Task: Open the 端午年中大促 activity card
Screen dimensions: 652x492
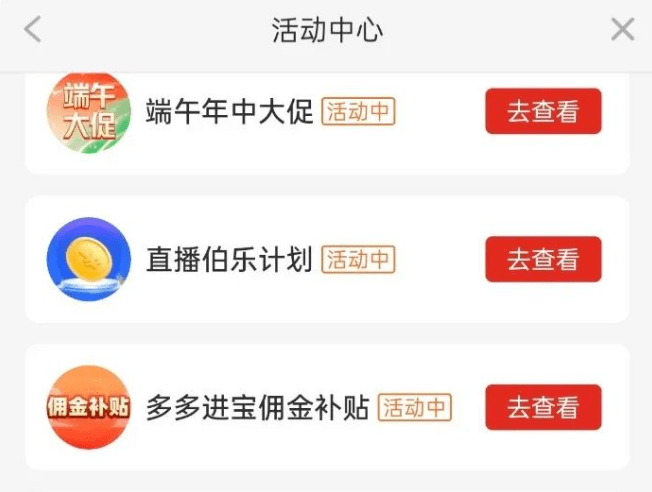Action: pos(230,112)
